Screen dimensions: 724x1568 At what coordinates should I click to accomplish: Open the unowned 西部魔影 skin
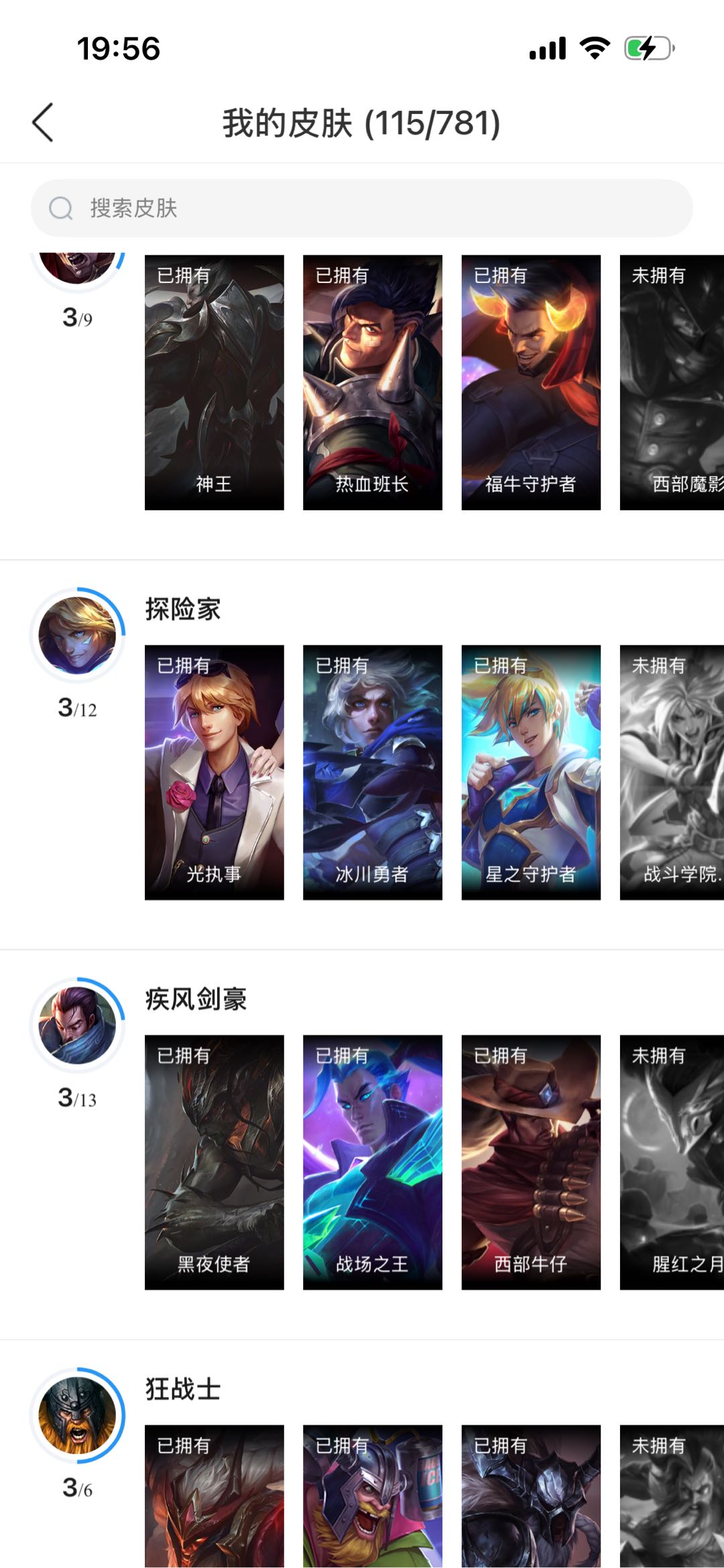coord(672,382)
